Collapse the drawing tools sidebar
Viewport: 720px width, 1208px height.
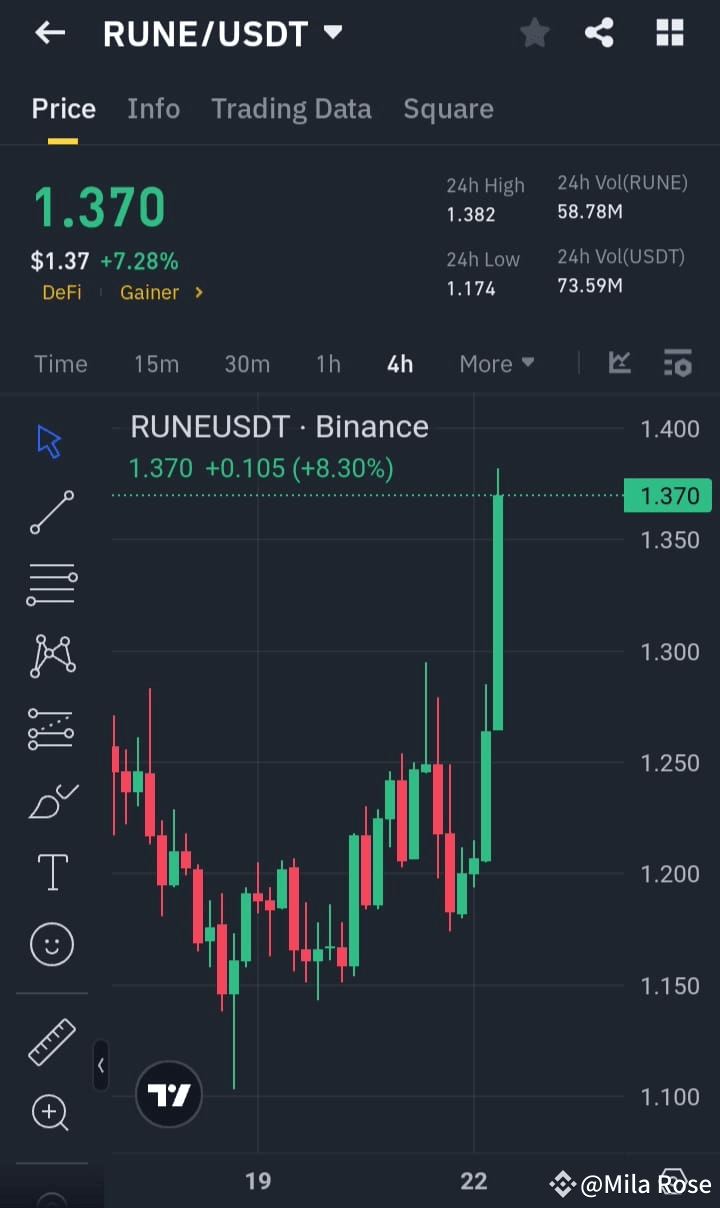tap(101, 1066)
